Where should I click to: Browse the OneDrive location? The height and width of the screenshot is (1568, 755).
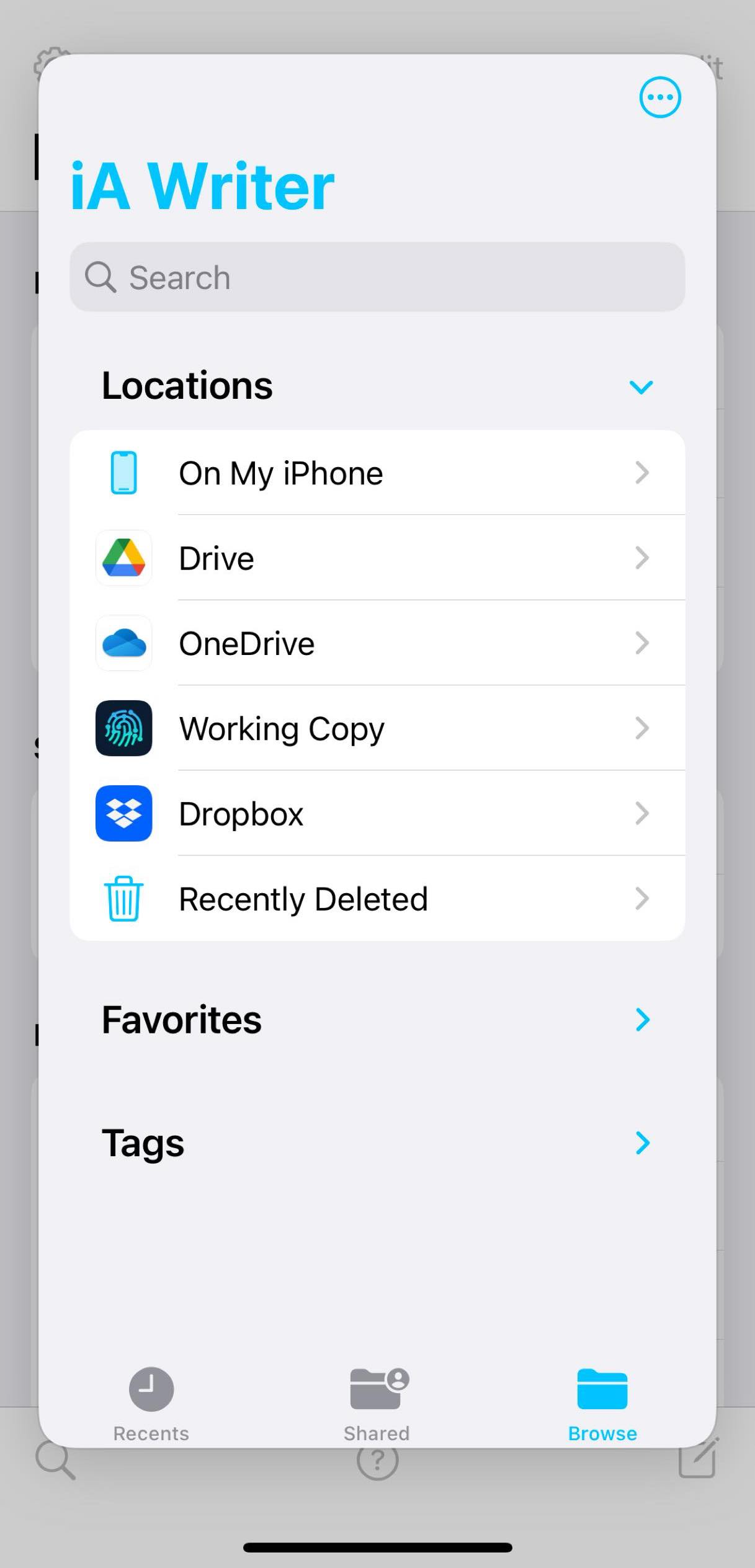[x=377, y=643]
